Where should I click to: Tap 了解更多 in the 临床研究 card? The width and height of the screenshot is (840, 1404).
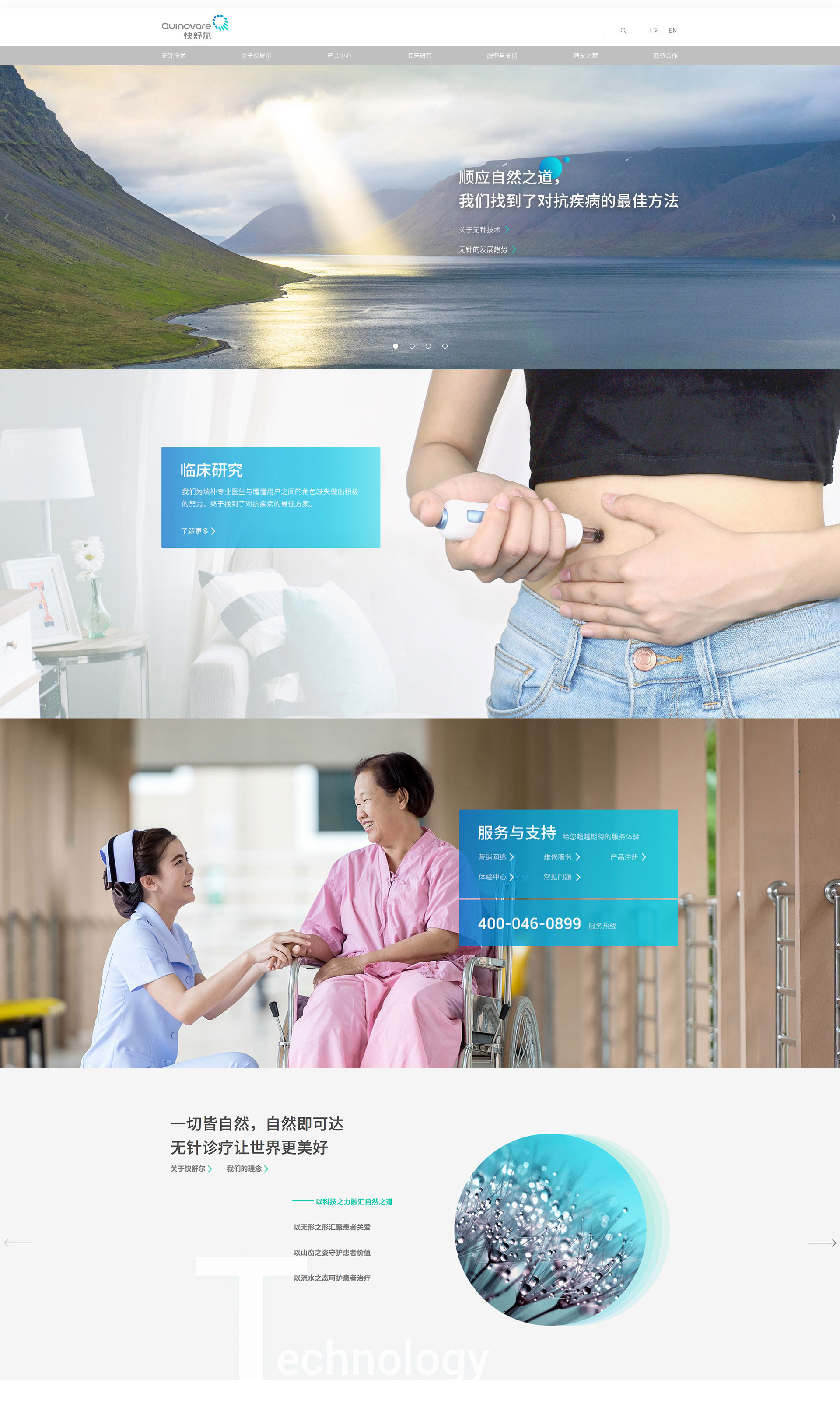(x=198, y=531)
